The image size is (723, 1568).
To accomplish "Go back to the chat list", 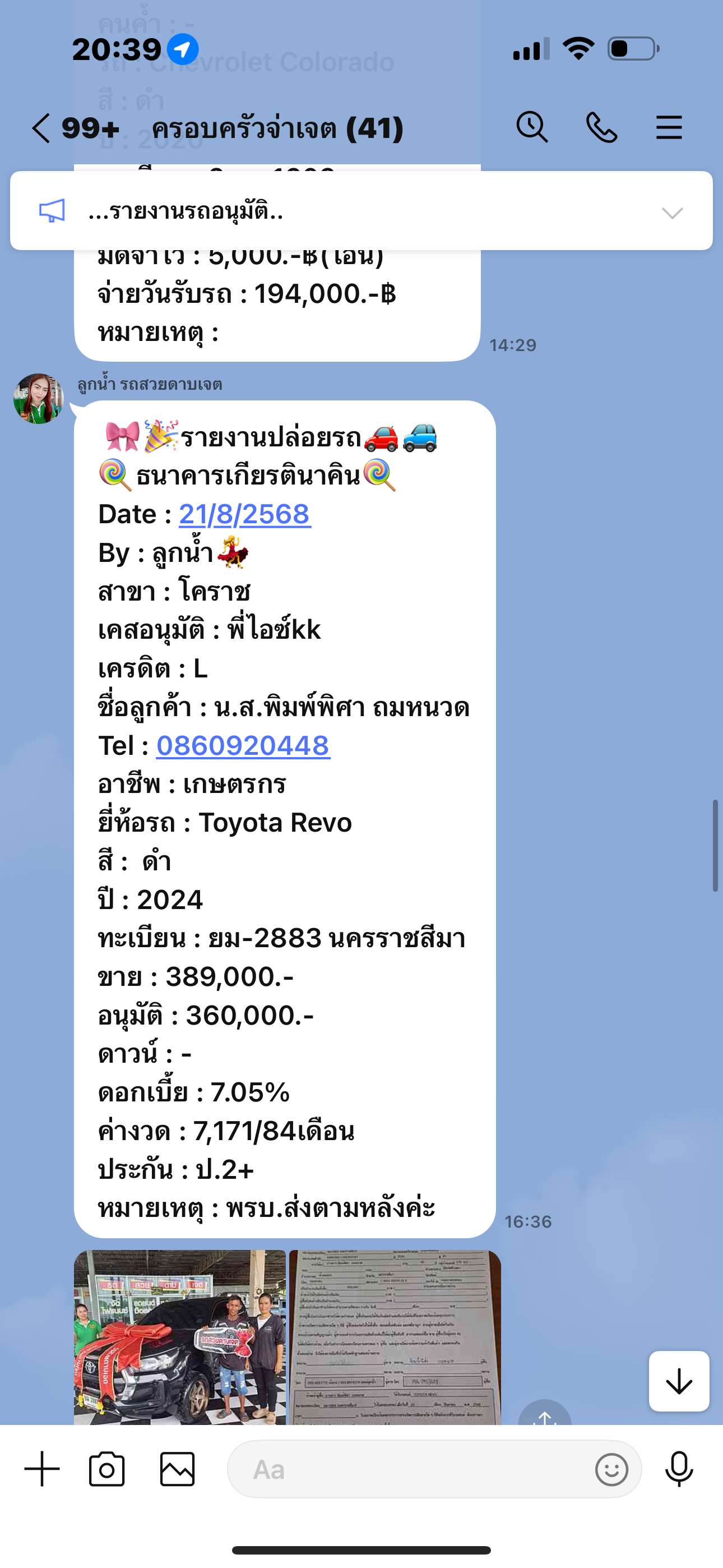I will point(41,128).
